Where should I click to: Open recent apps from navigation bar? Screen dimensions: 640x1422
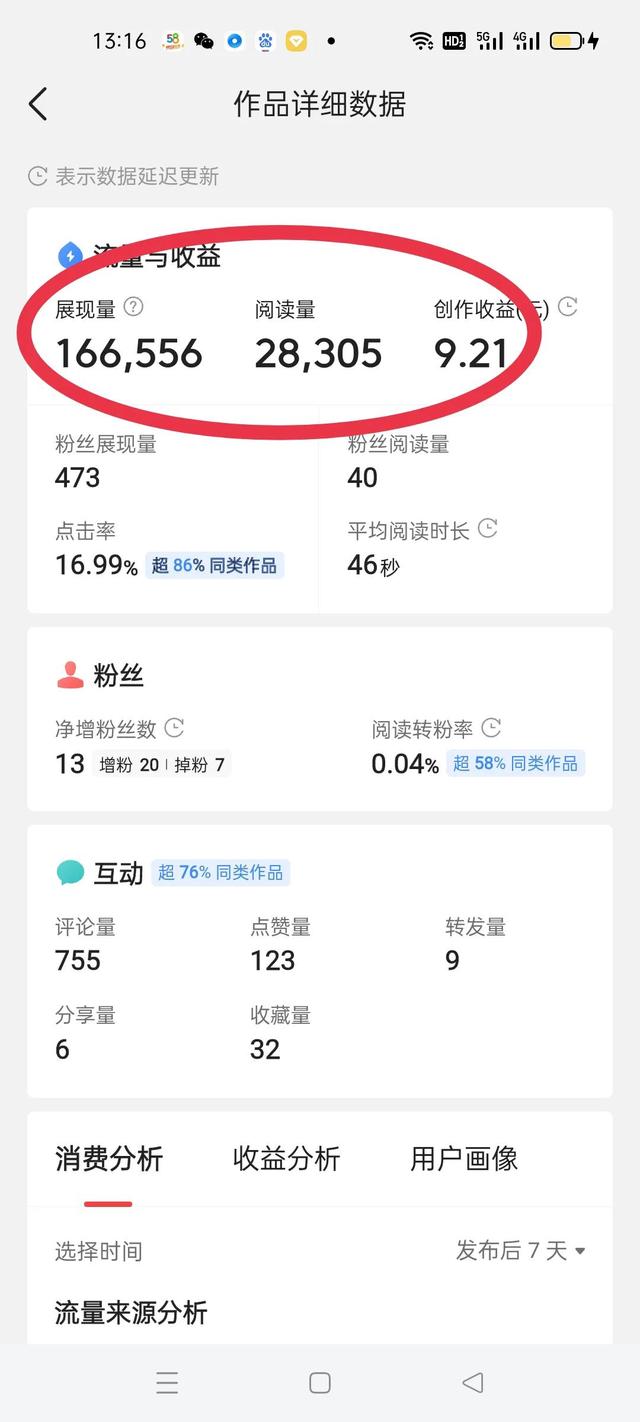pyautogui.click(x=167, y=1382)
